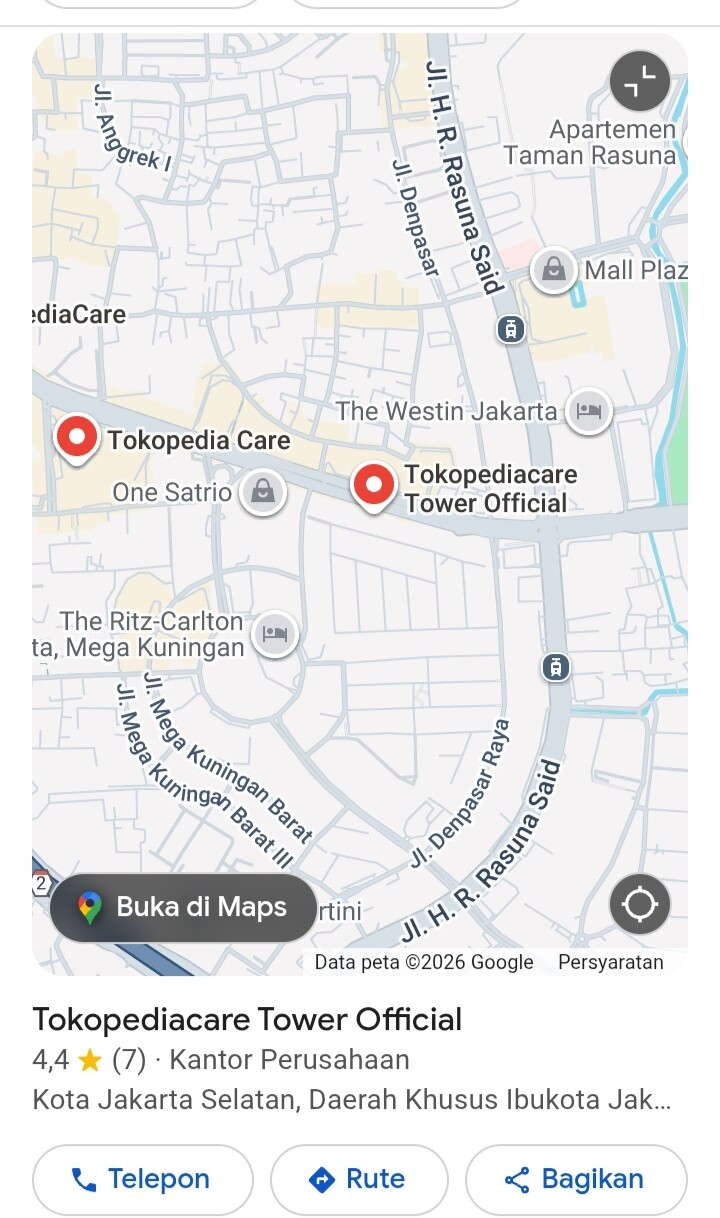Open Tokopediacare Tower Official place details
The width and height of the screenshot is (720, 1218).
pos(247,1020)
